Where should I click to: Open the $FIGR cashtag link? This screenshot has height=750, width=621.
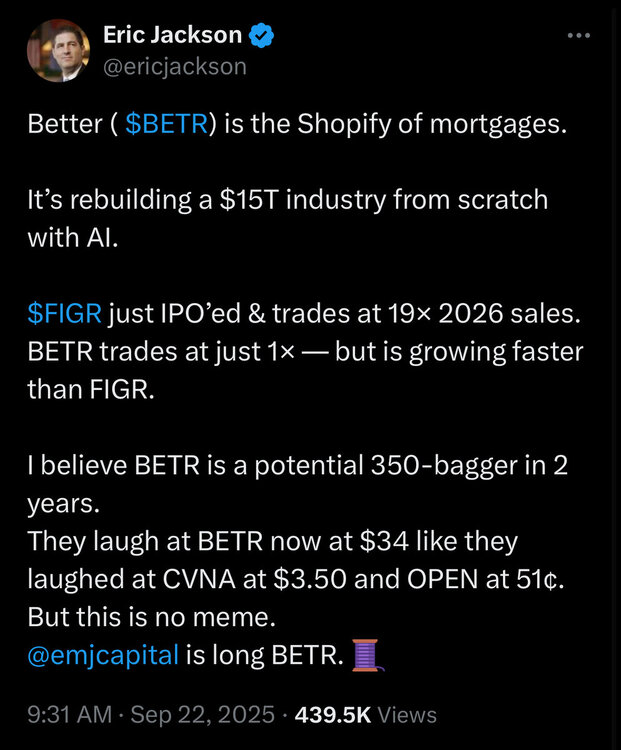tap(65, 312)
